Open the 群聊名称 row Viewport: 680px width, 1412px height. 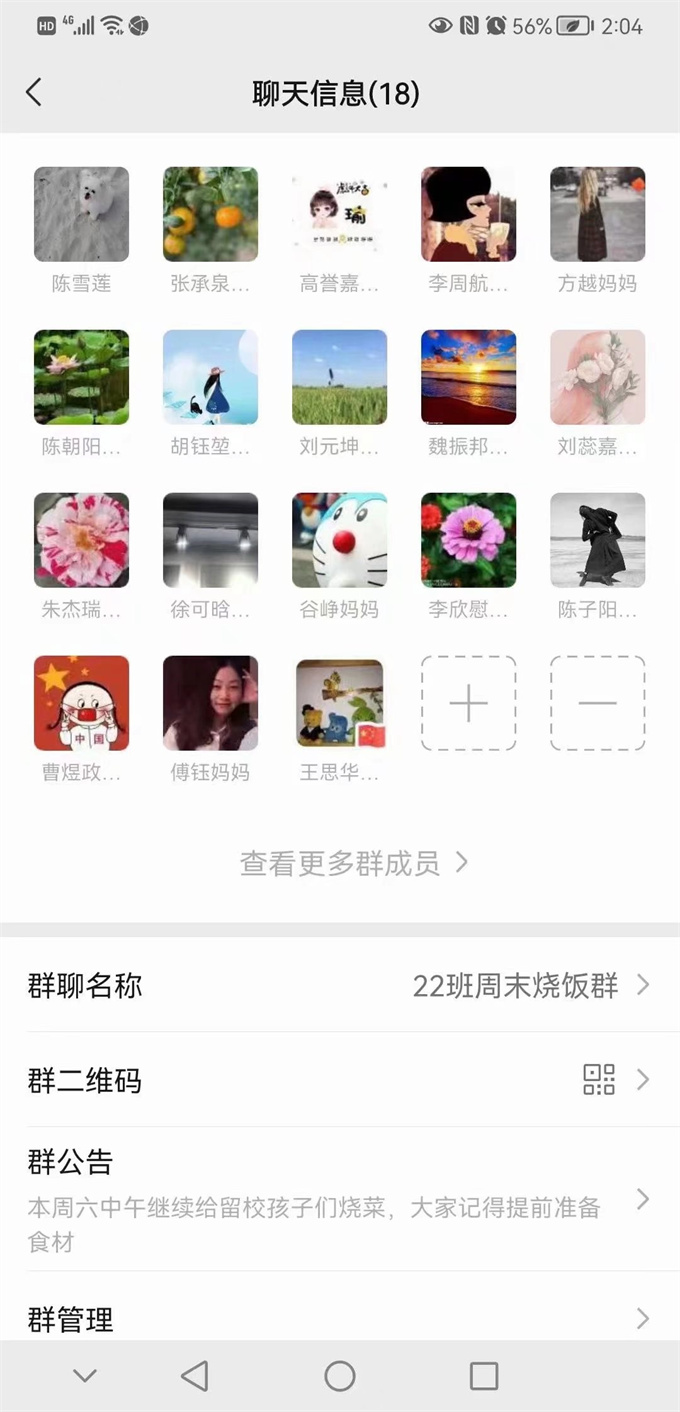pos(340,986)
